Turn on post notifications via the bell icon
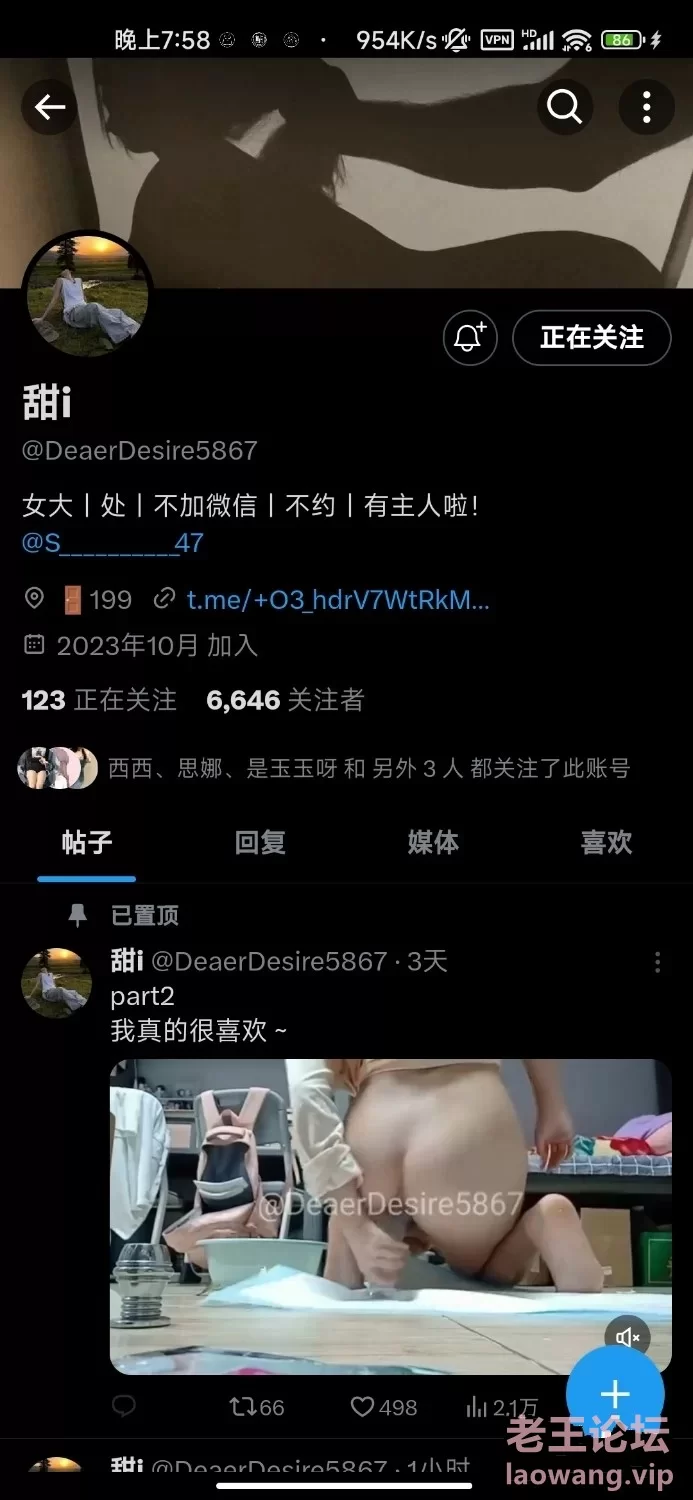This screenshot has height=1500, width=693. 470,338
